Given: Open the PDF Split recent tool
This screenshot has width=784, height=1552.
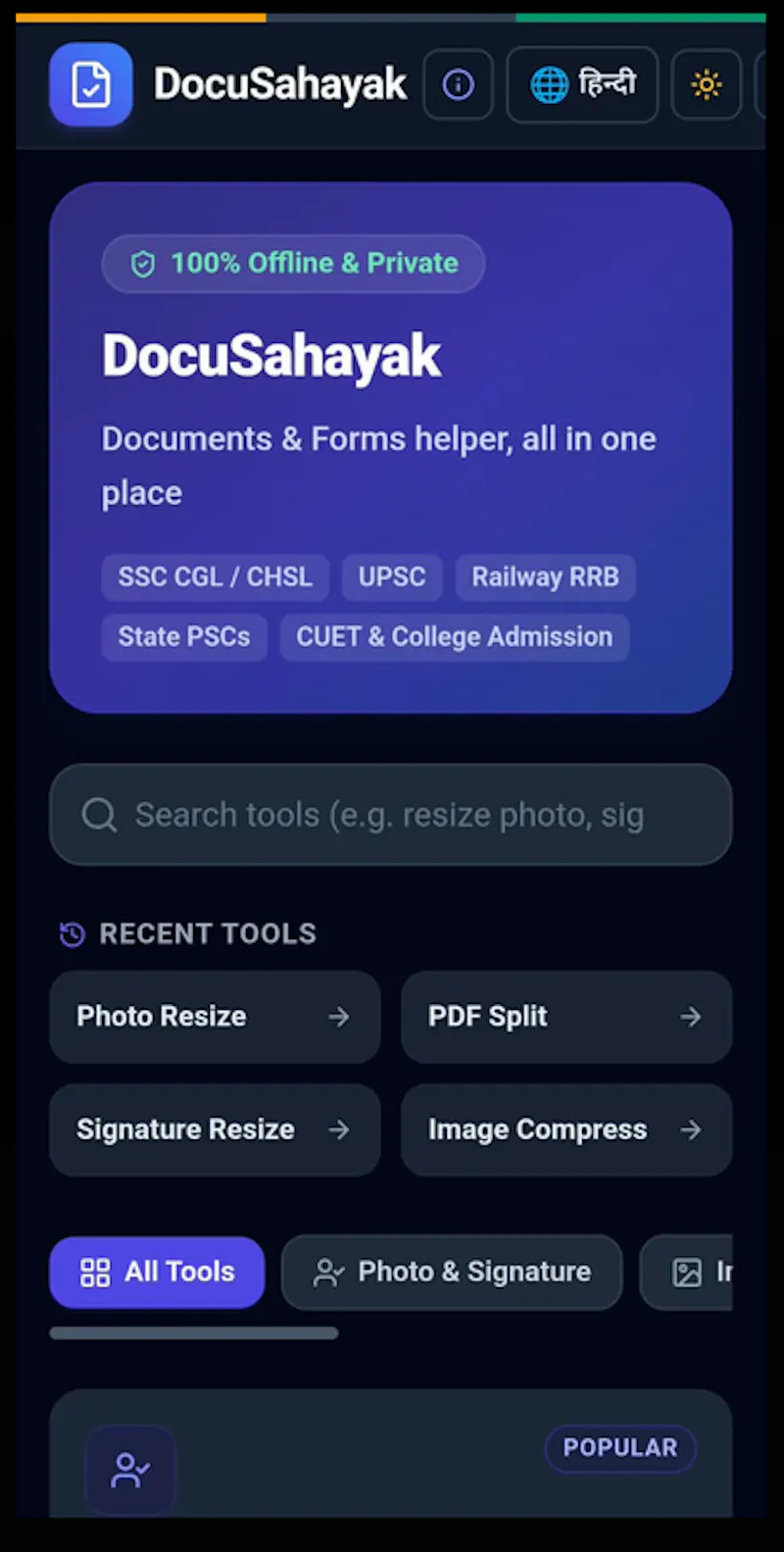Looking at the screenshot, I should (566, 1017).
